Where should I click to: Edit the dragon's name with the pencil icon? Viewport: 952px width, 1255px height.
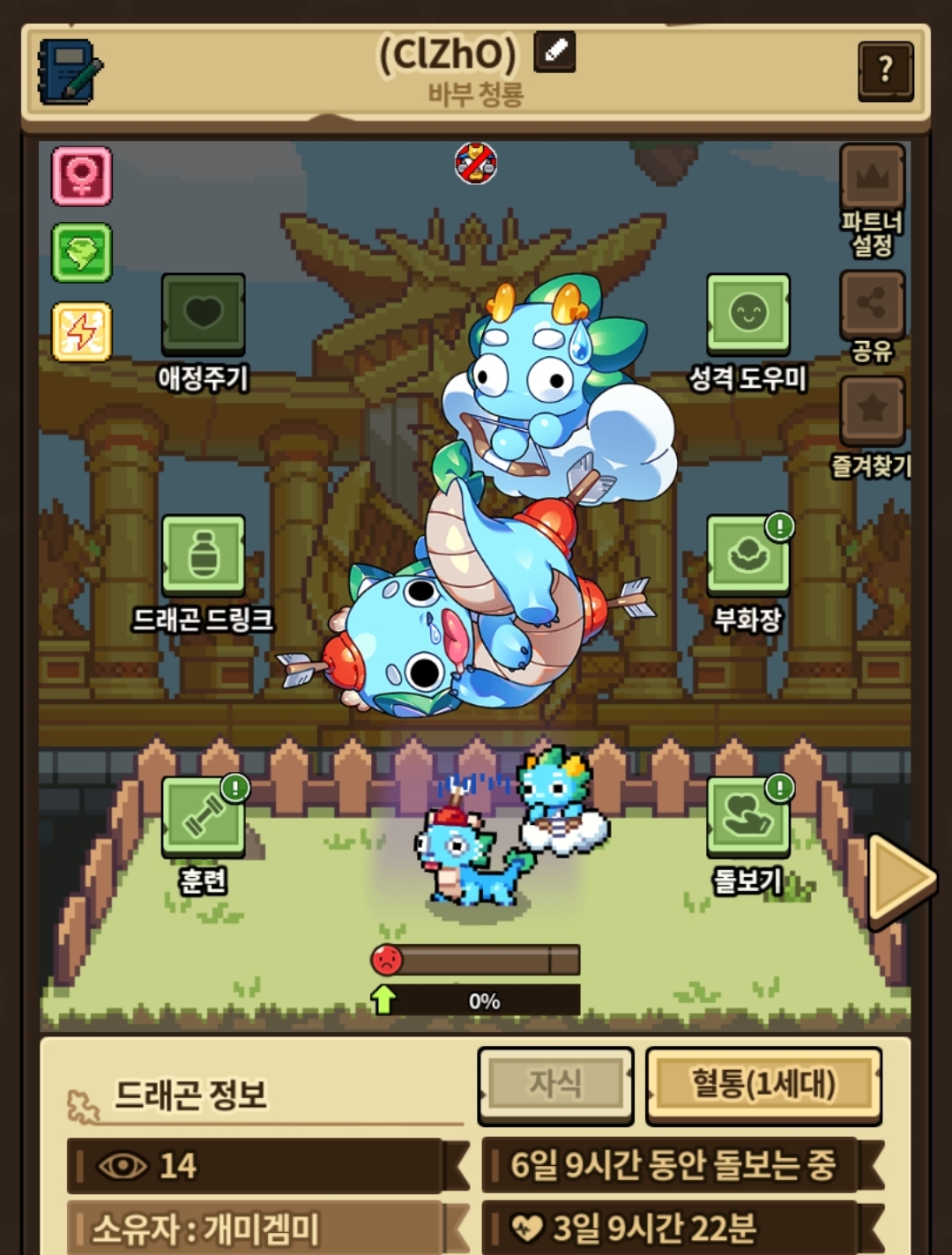[555, 51]
